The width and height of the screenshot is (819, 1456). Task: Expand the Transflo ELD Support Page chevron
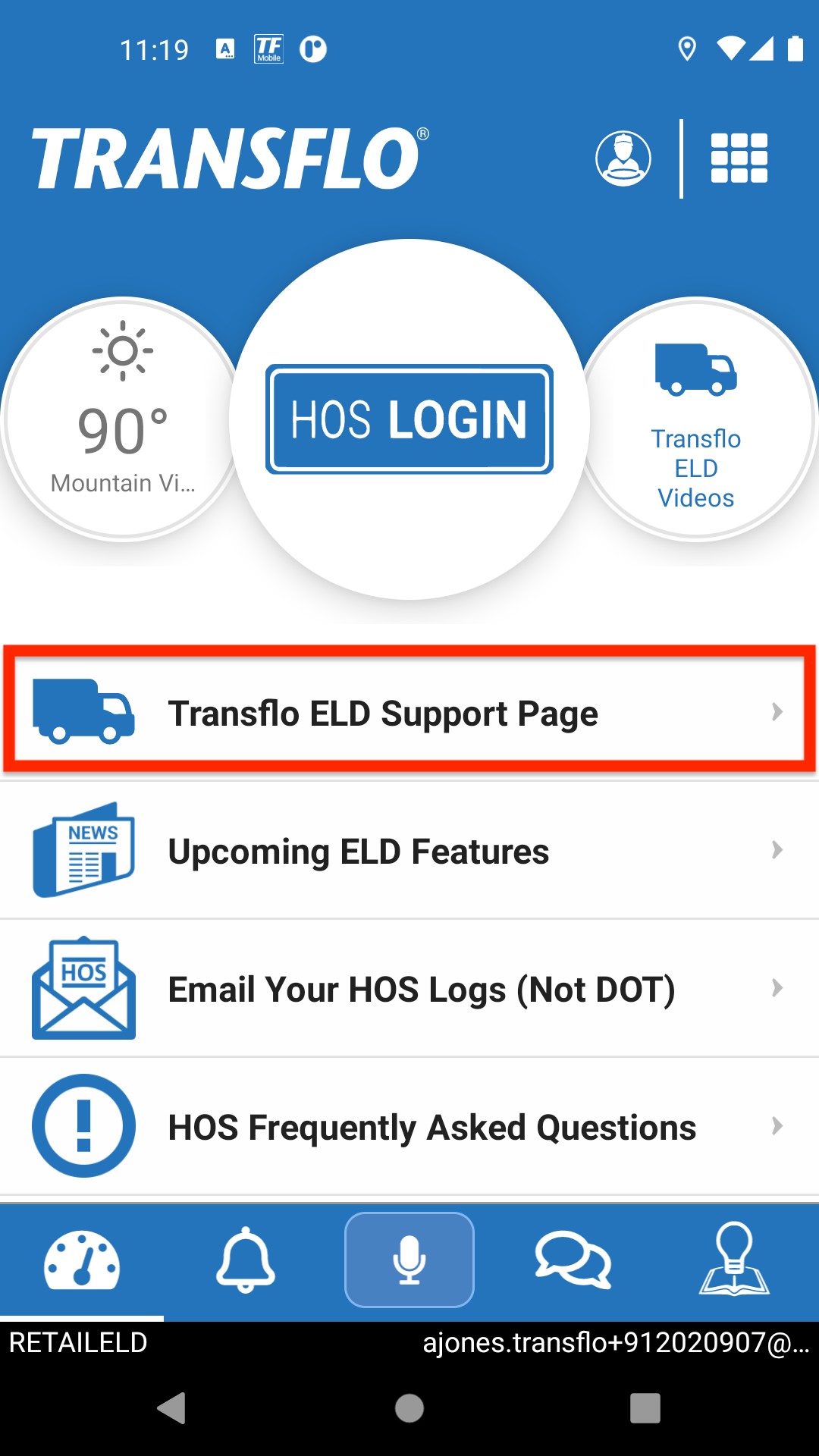click(x=777, y=711)
